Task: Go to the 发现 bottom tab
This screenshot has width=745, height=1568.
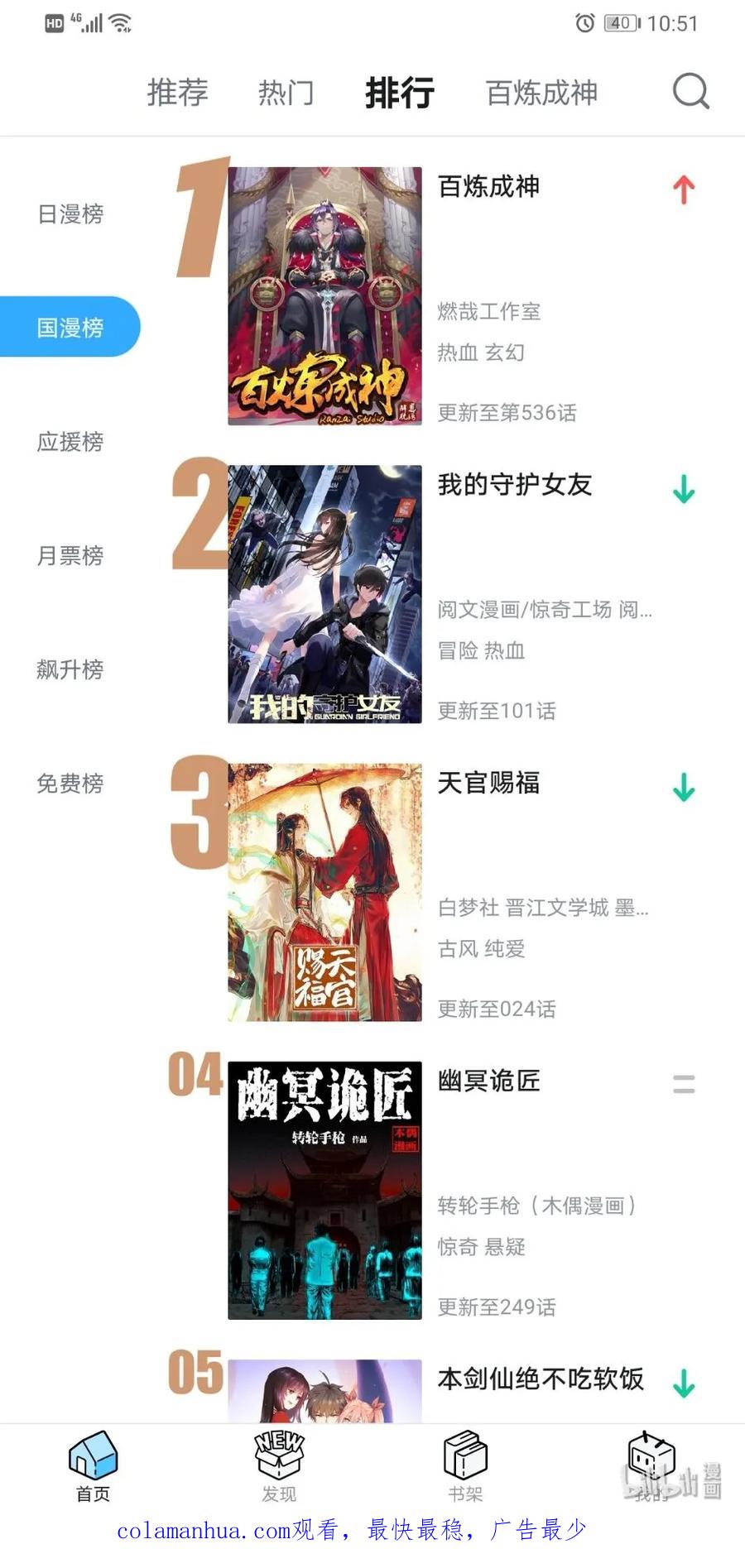Action: (279, 1466)
